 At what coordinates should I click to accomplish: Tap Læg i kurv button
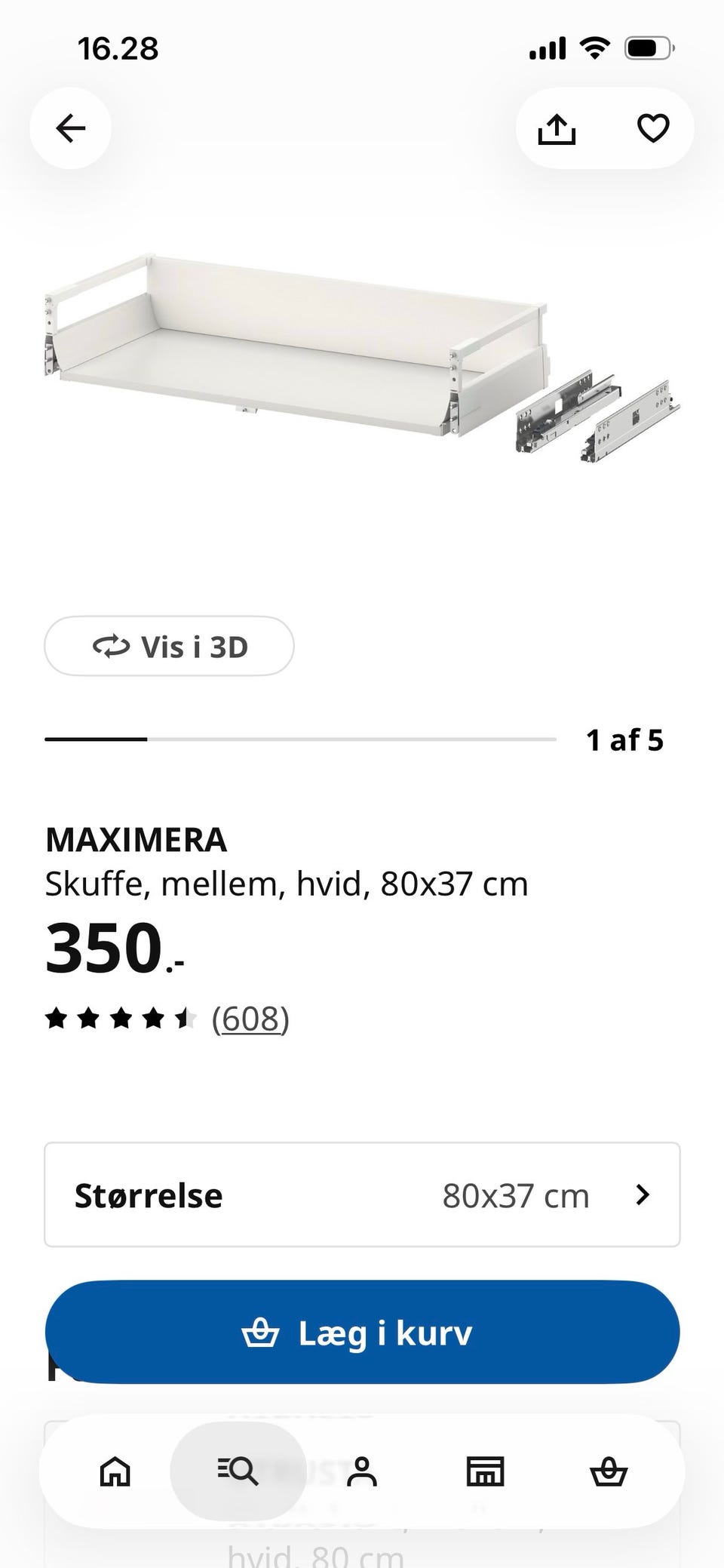(x=362, y=1332)
